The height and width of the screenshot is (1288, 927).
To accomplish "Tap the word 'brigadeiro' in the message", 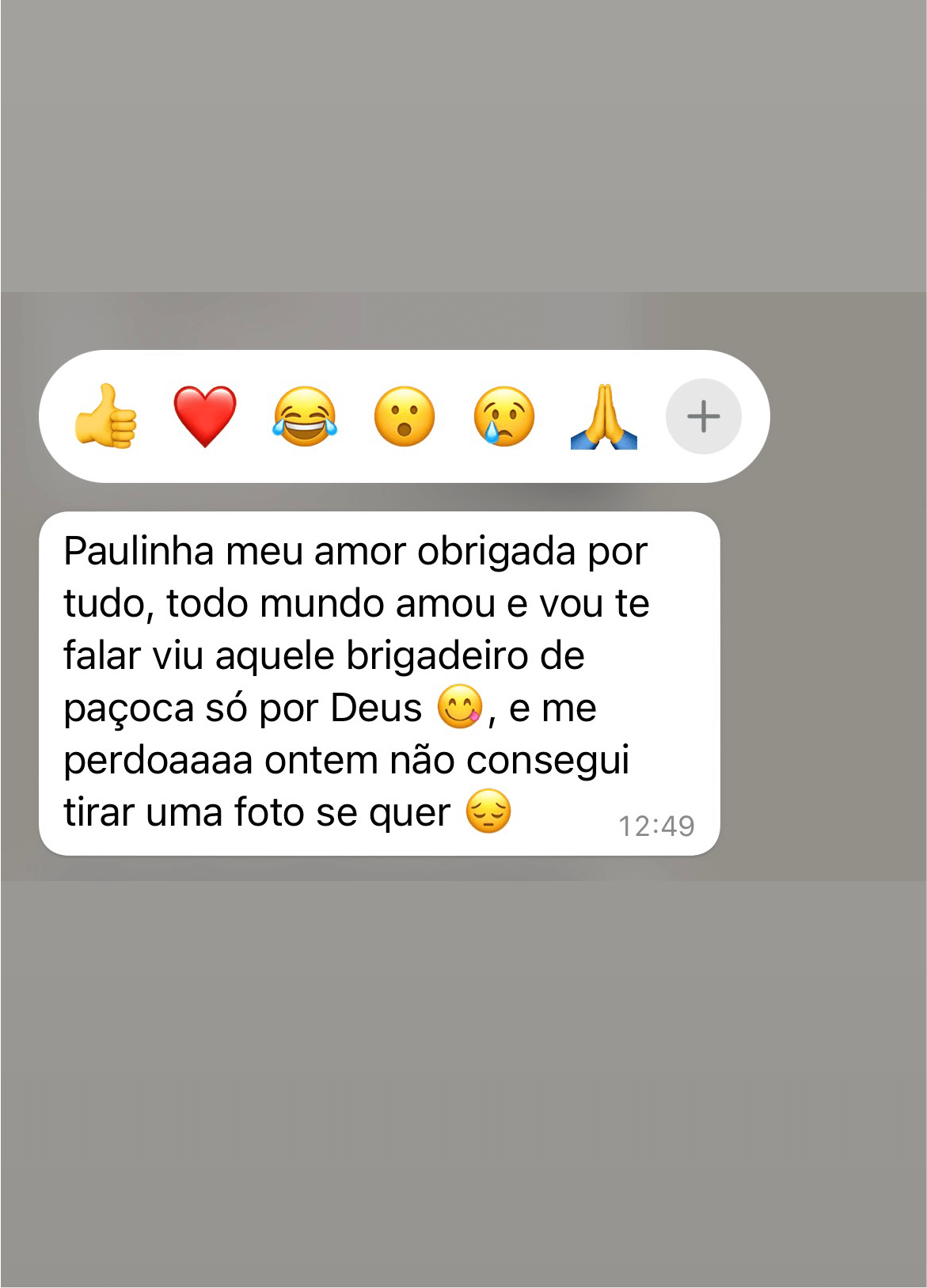I will 446,655.
